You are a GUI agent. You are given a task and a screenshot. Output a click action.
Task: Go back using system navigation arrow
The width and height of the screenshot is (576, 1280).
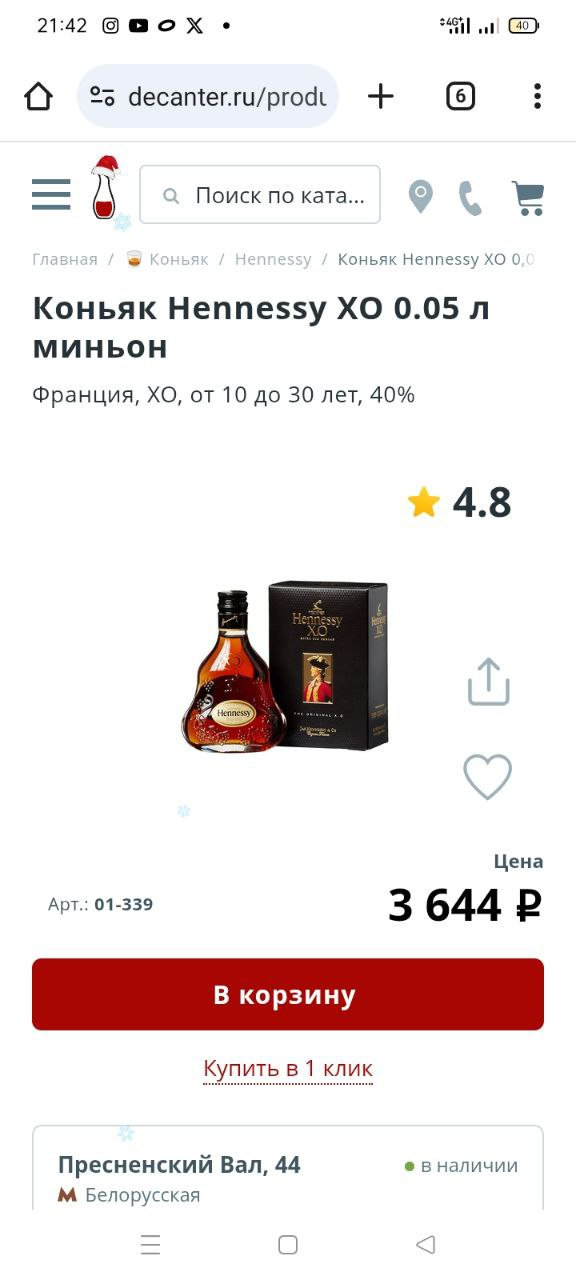coord(426,1244)
